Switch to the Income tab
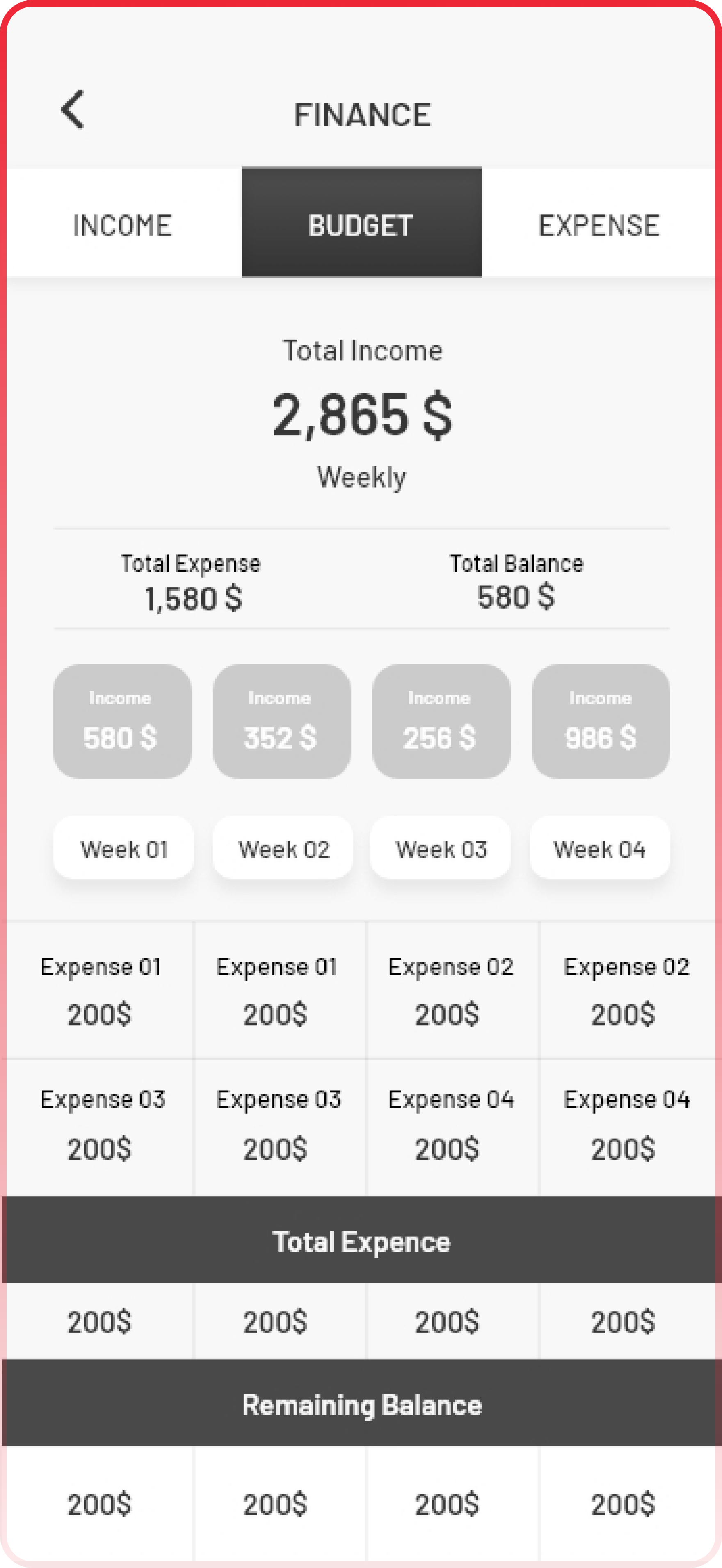 [x=122, y=224]
